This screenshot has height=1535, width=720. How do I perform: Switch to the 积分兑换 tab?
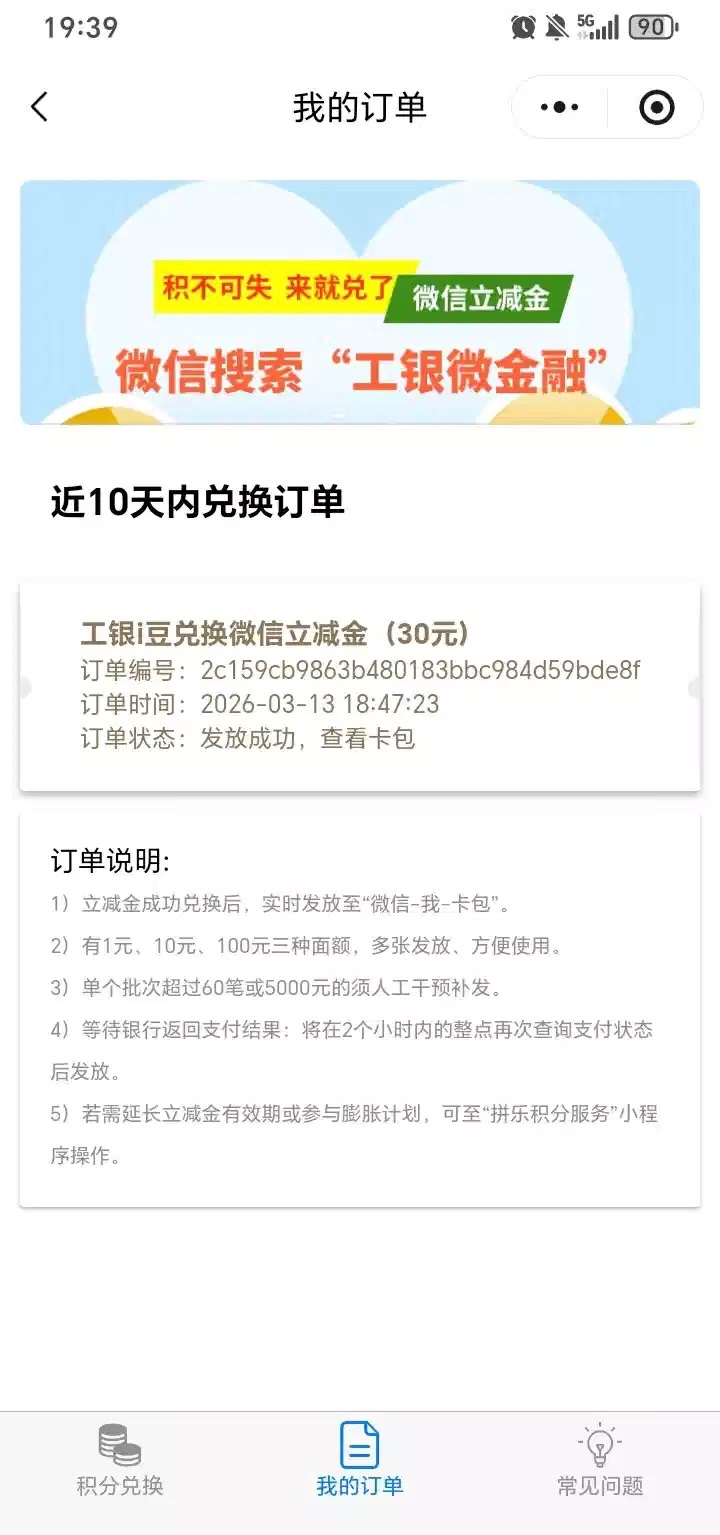[120, 1460]
